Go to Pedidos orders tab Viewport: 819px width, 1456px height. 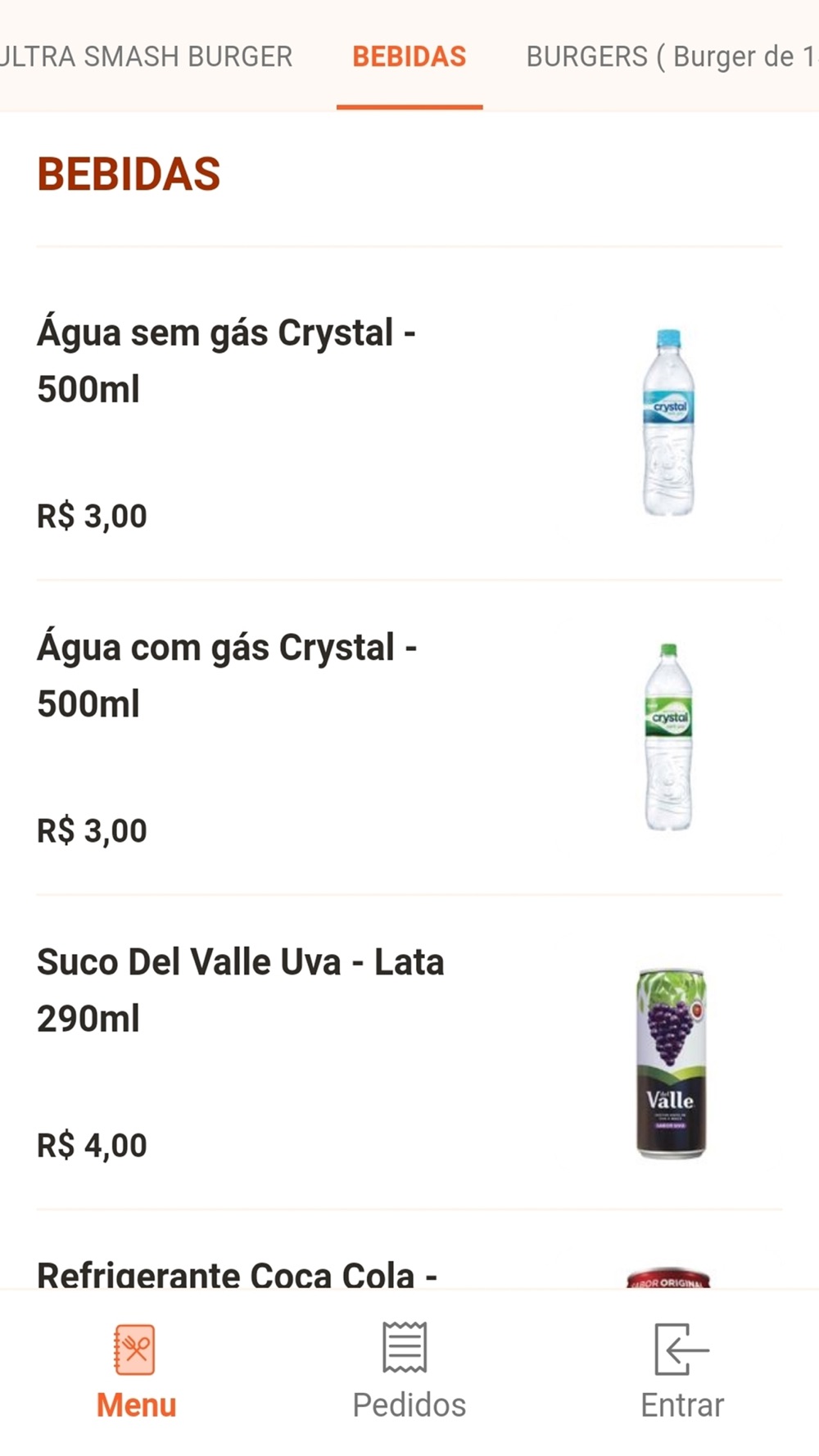point(409,1372)
